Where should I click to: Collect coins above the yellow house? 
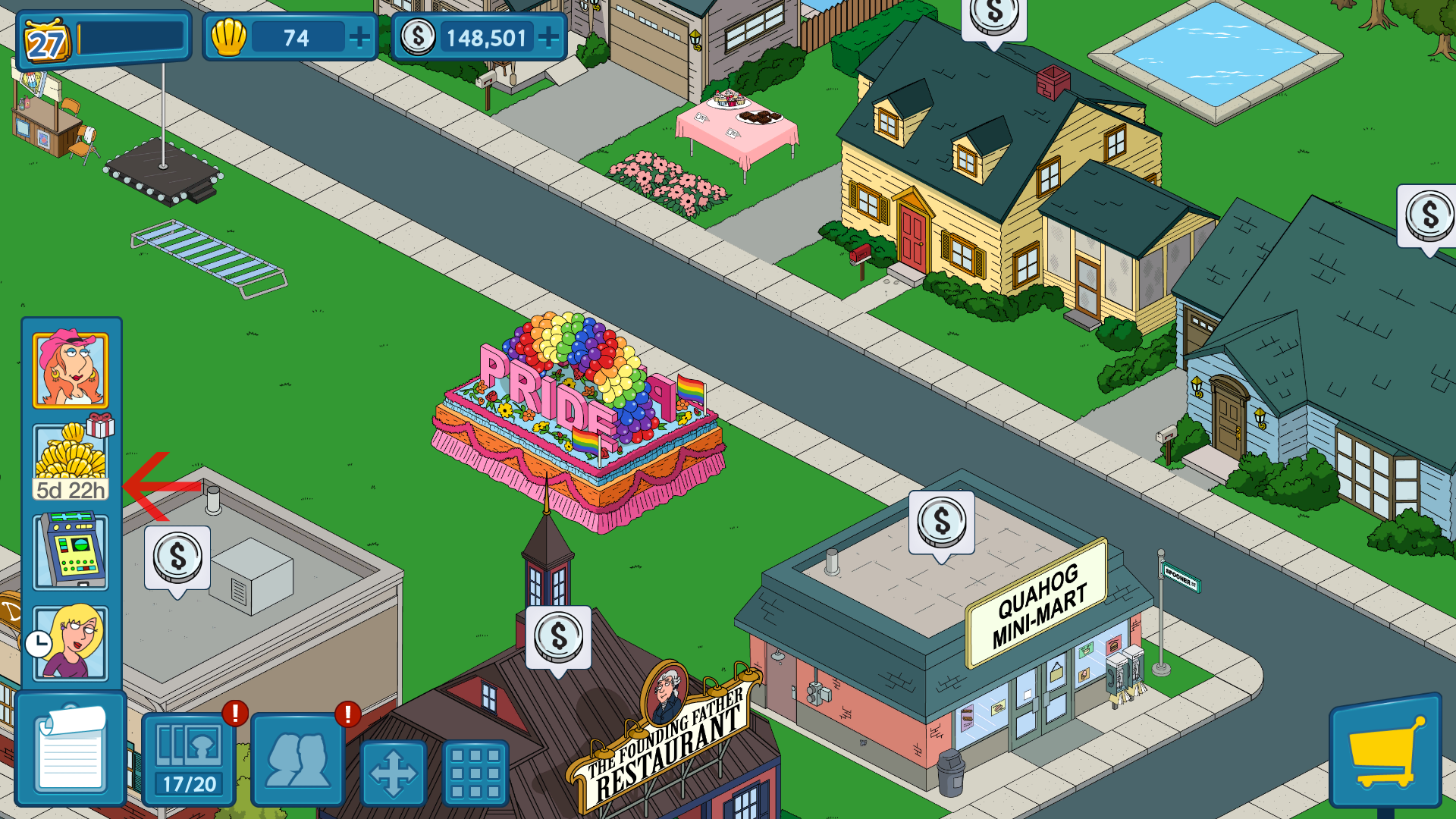(994, 17)
